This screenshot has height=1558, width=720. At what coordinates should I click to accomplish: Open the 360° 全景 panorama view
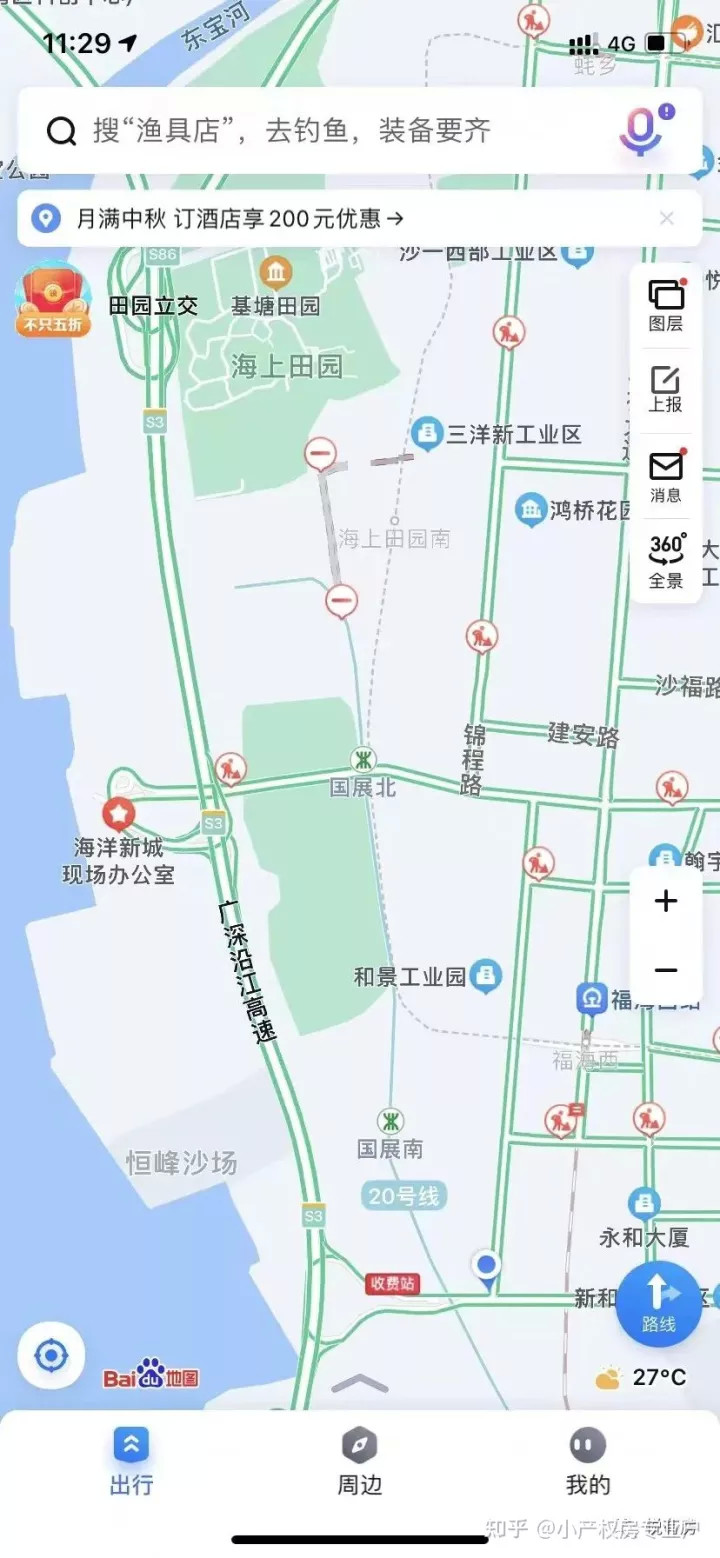(666, 561)
